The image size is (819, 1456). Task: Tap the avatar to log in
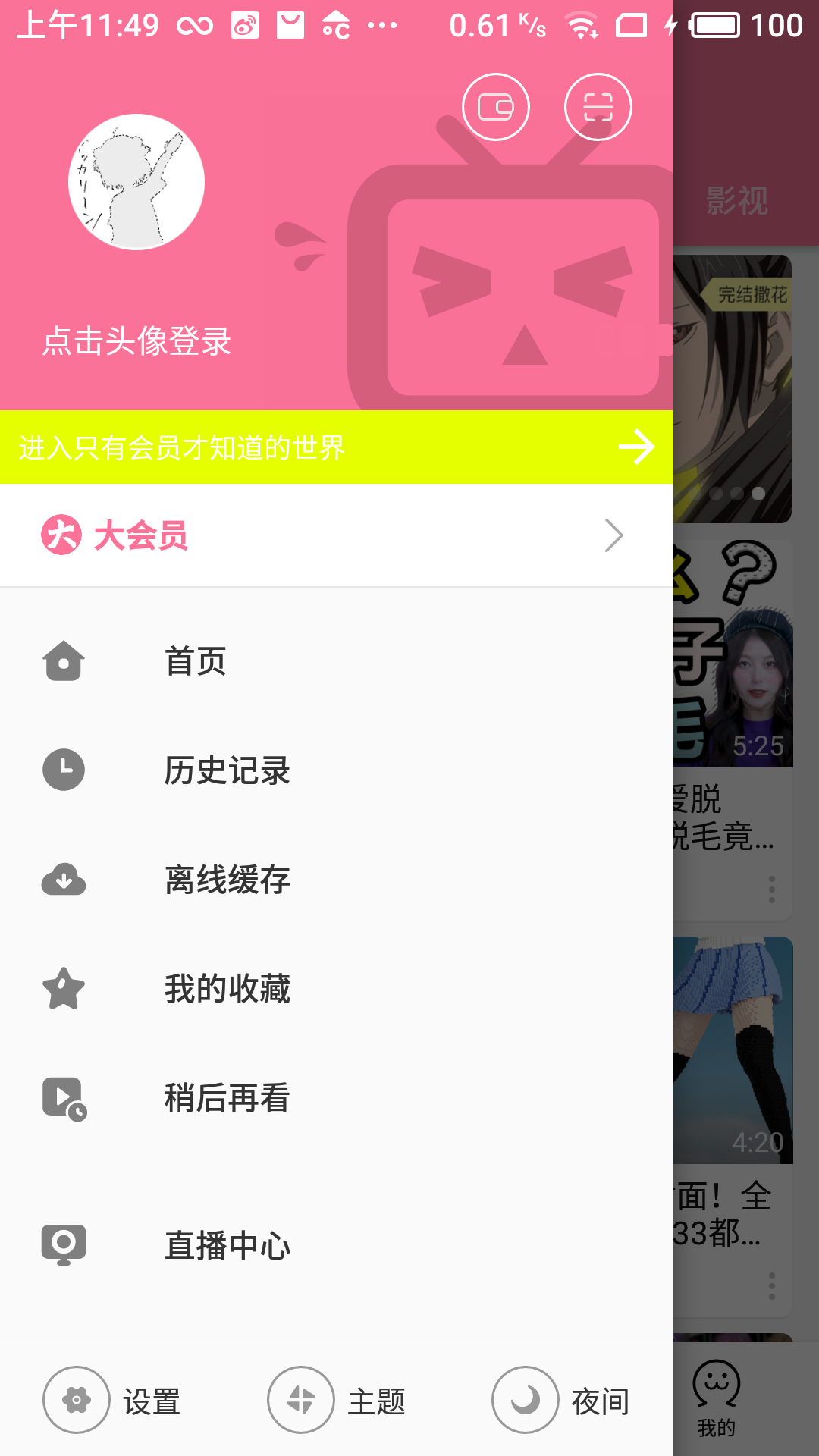click(136, 182)
